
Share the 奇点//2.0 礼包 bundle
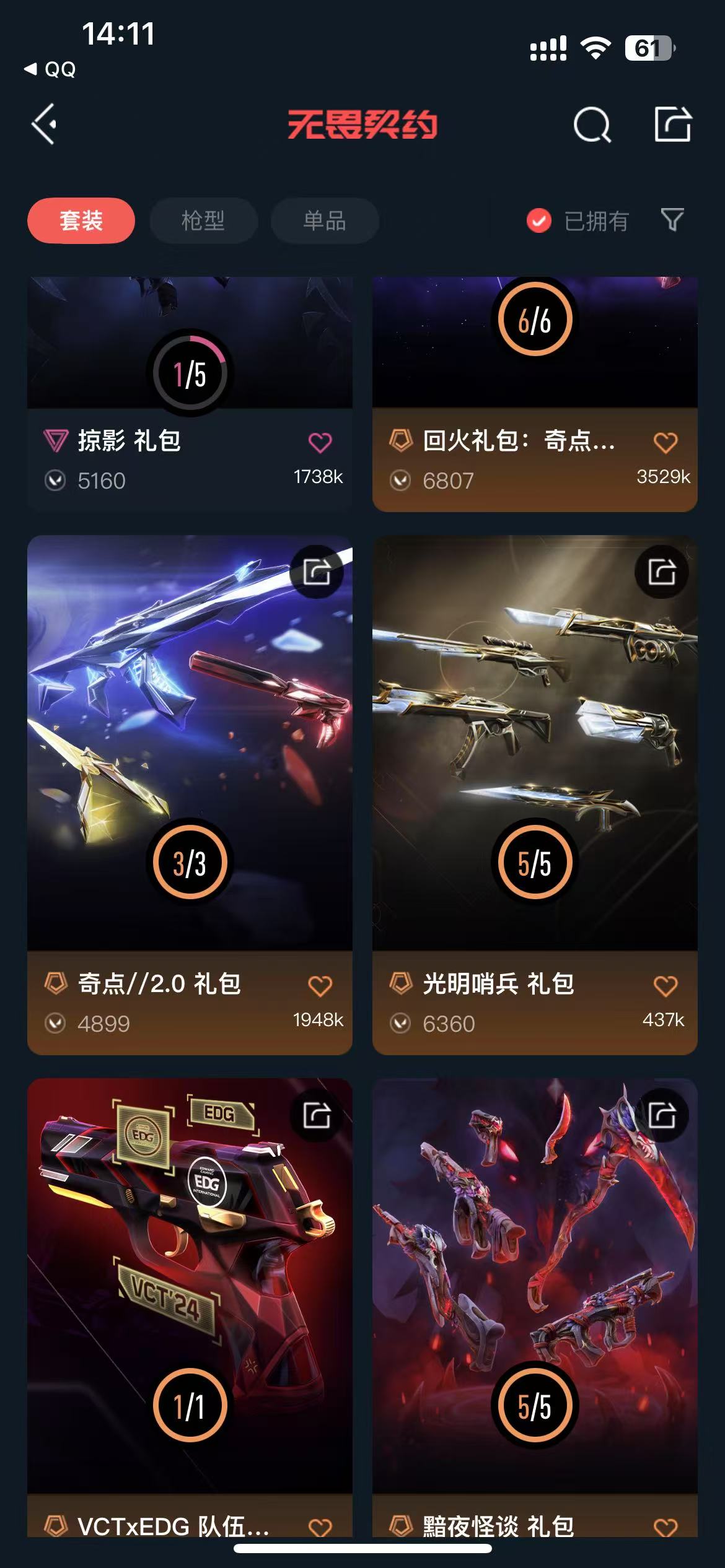coord(317,572)
